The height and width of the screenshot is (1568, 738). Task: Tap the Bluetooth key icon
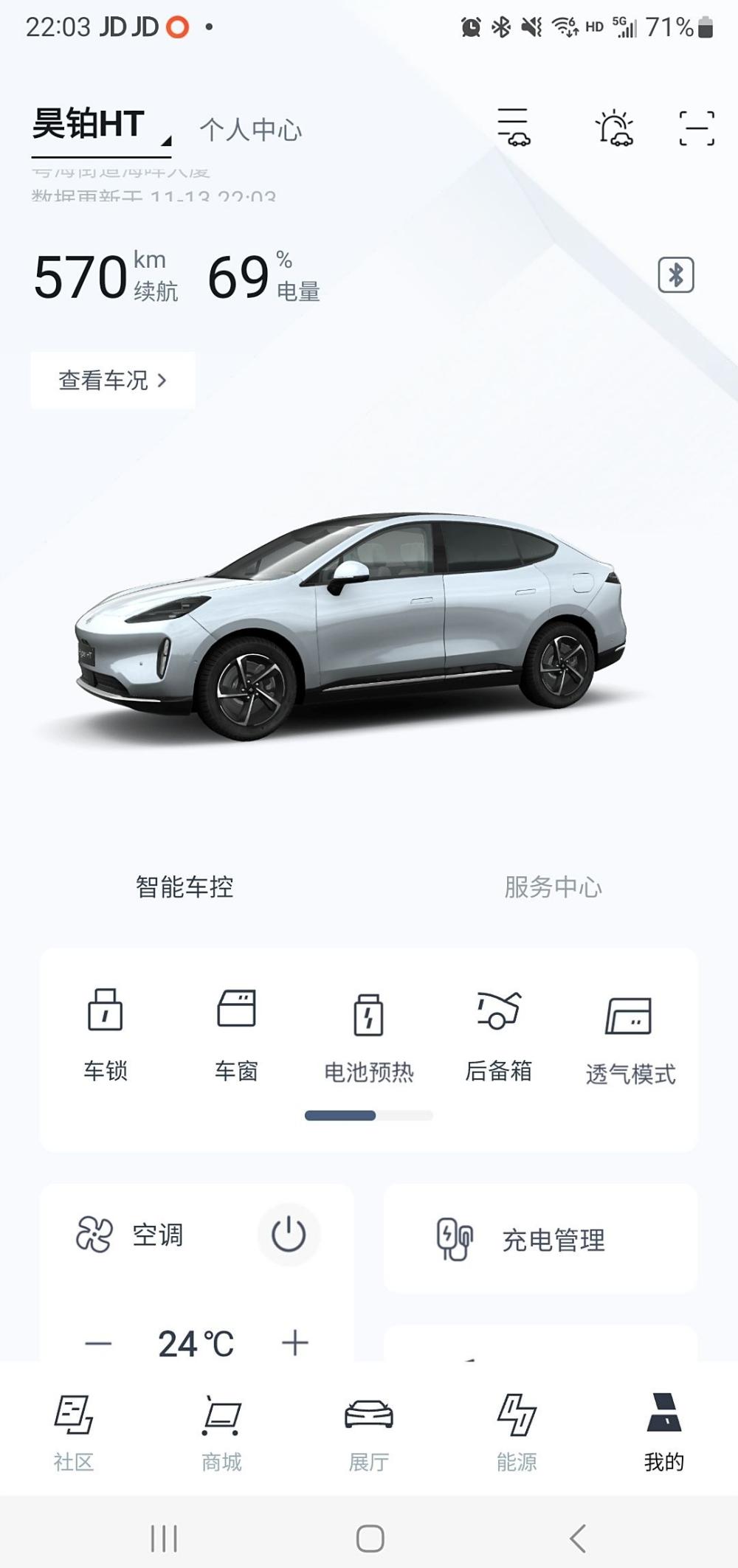click(x=675, y=275)
